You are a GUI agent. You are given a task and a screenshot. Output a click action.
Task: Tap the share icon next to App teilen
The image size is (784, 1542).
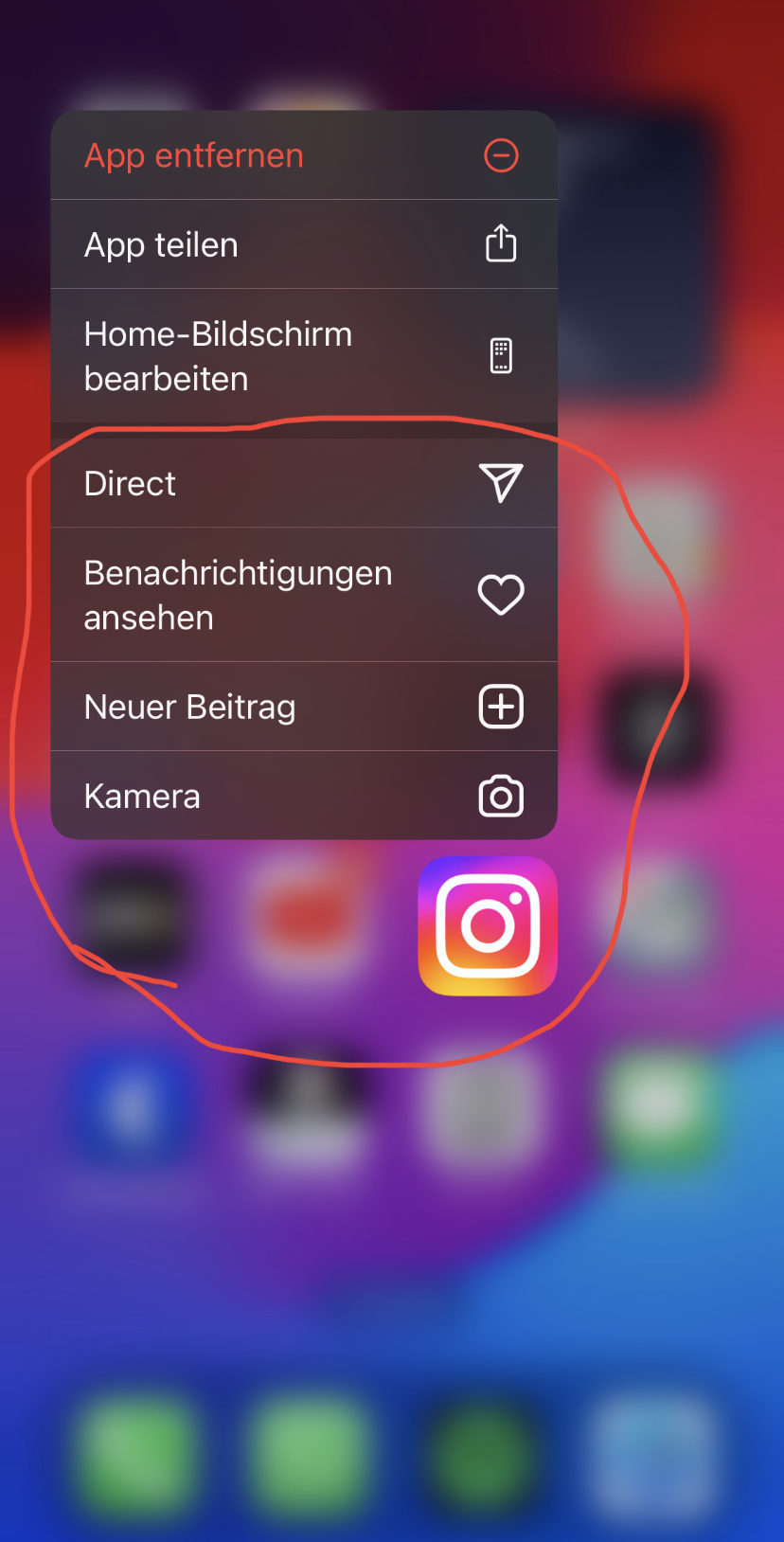(x=501, y=243)
